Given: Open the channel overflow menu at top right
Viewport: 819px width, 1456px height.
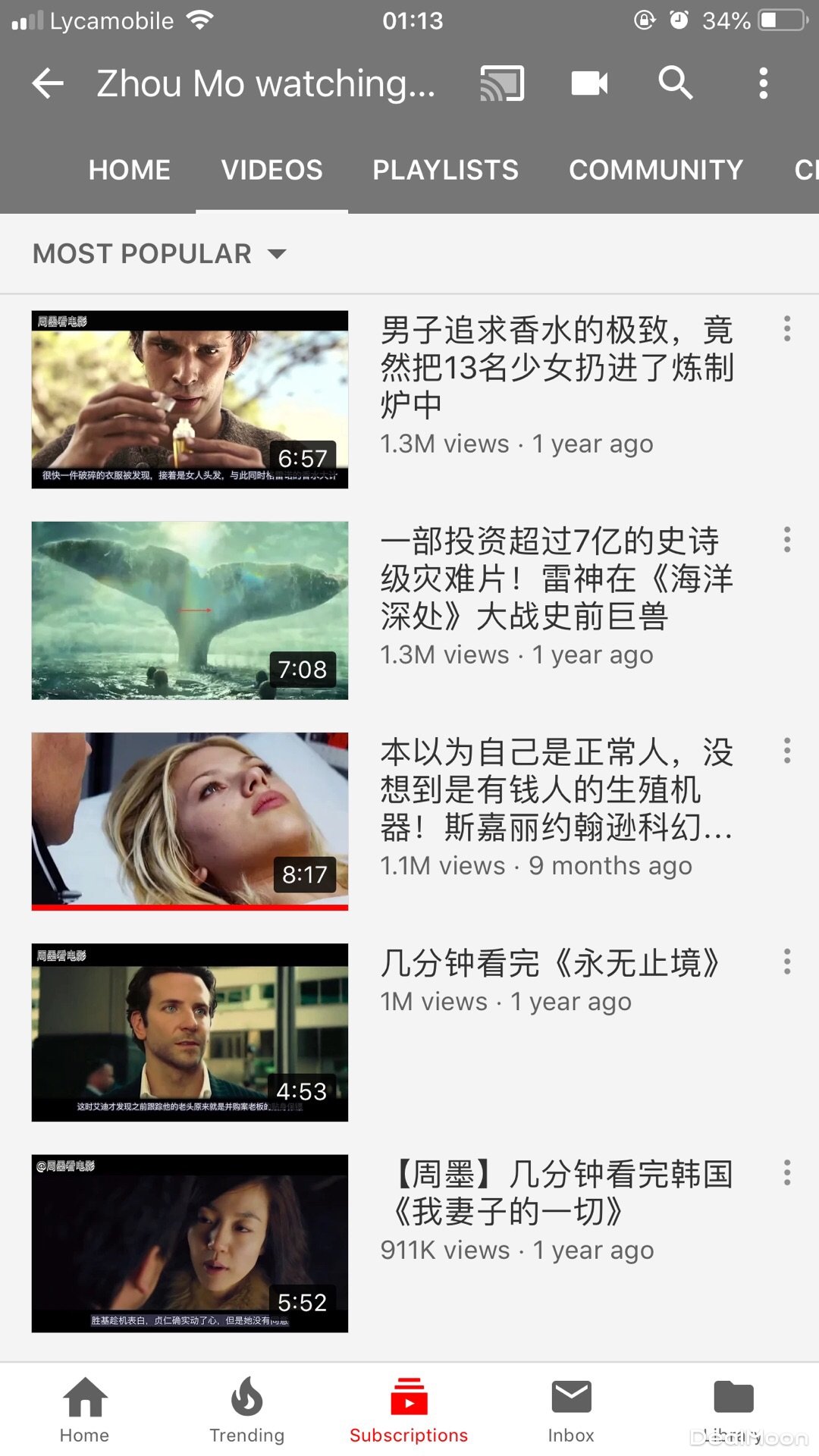Looking at the screenshot, I should click(x=763, y=83).
